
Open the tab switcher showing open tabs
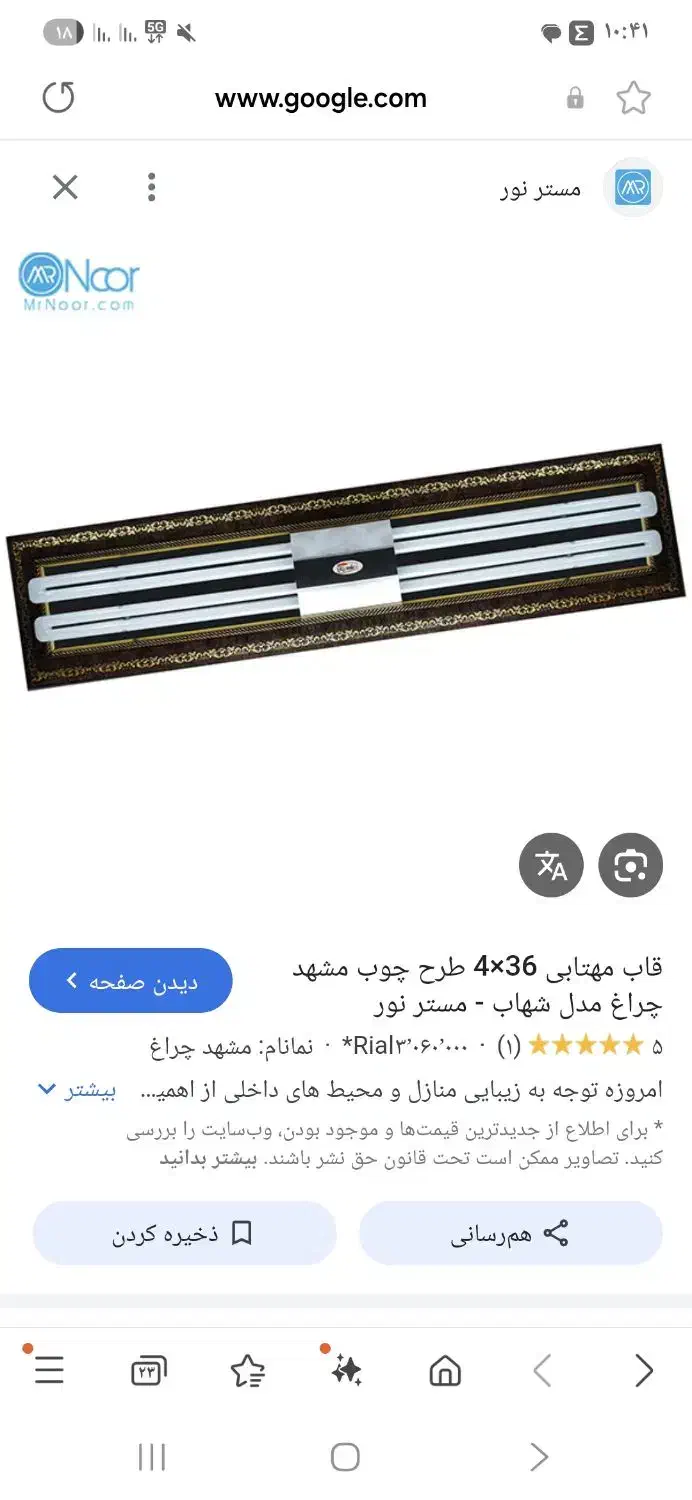(149, 1371)
